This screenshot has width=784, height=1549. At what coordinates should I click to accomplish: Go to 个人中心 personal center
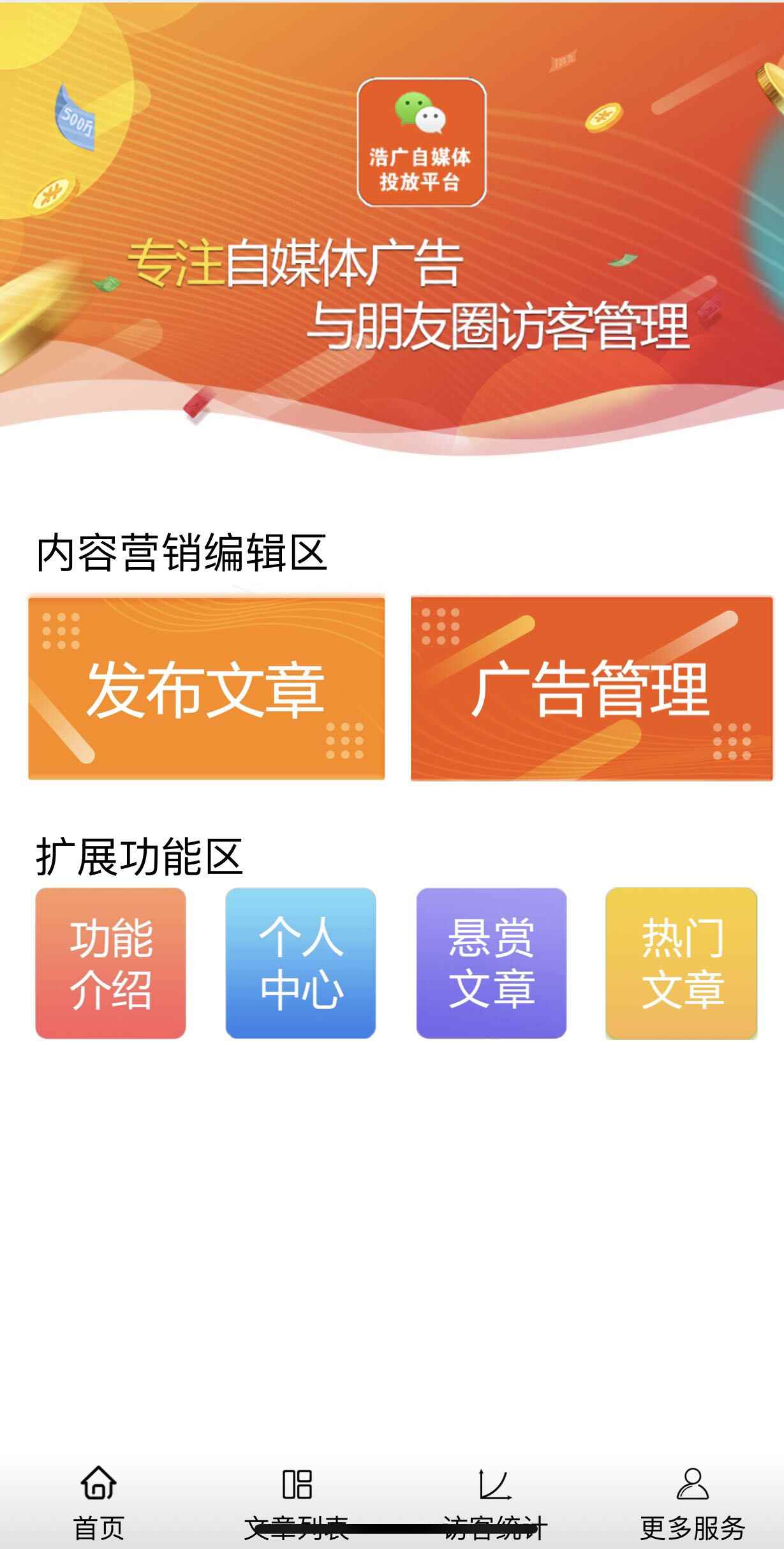[300, 963]
